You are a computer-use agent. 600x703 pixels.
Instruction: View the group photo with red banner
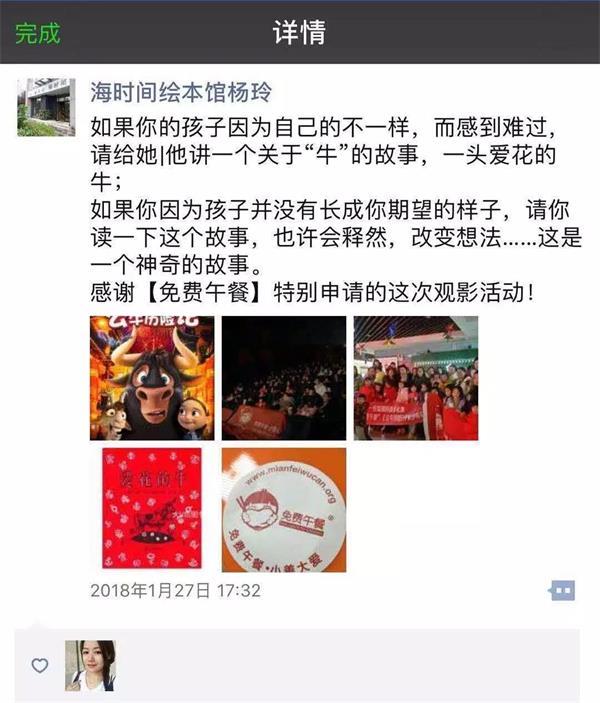[x=415, y=378]
